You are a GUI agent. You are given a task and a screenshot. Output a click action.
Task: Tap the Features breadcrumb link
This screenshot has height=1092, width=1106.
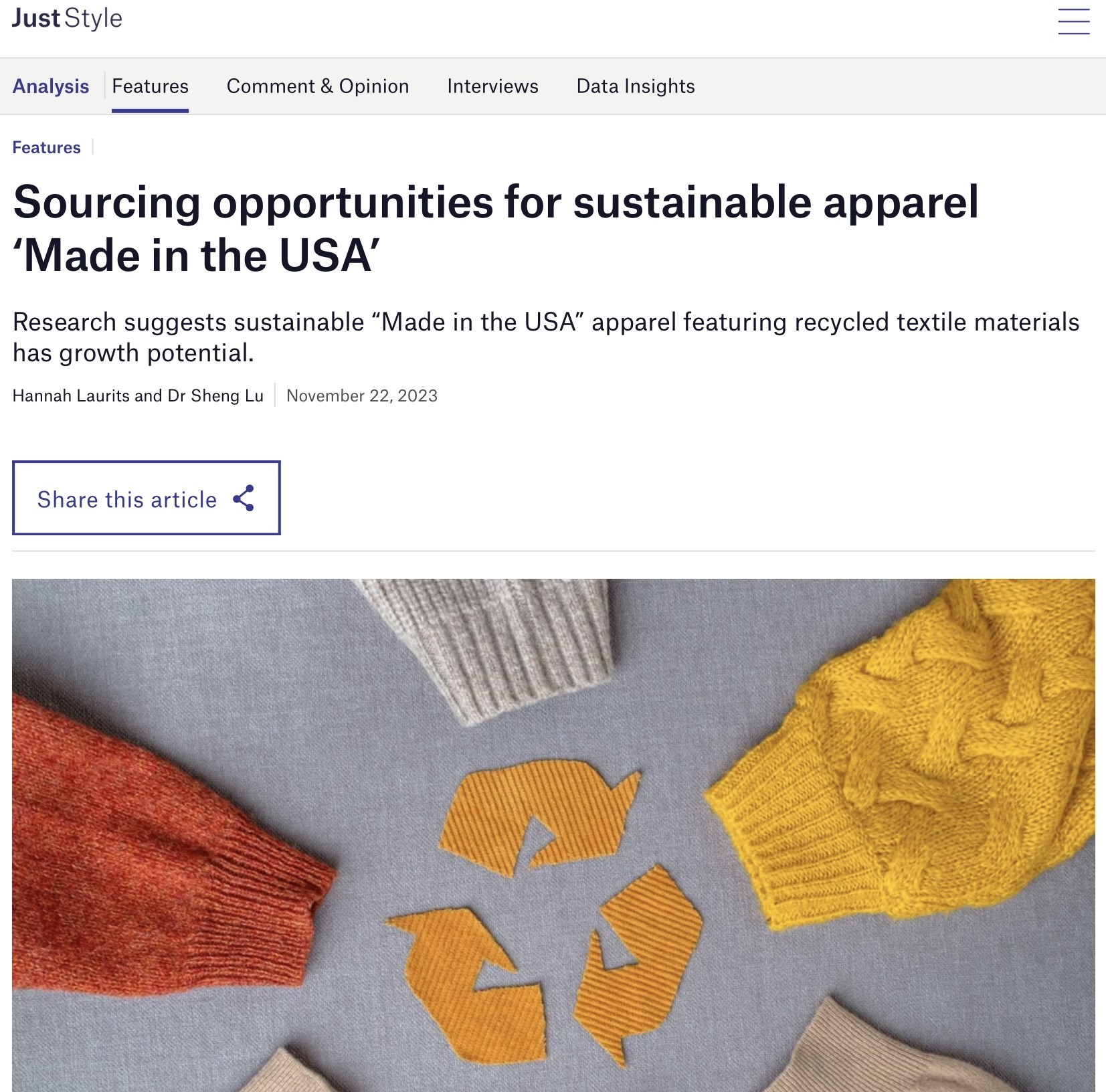[46, 147]
